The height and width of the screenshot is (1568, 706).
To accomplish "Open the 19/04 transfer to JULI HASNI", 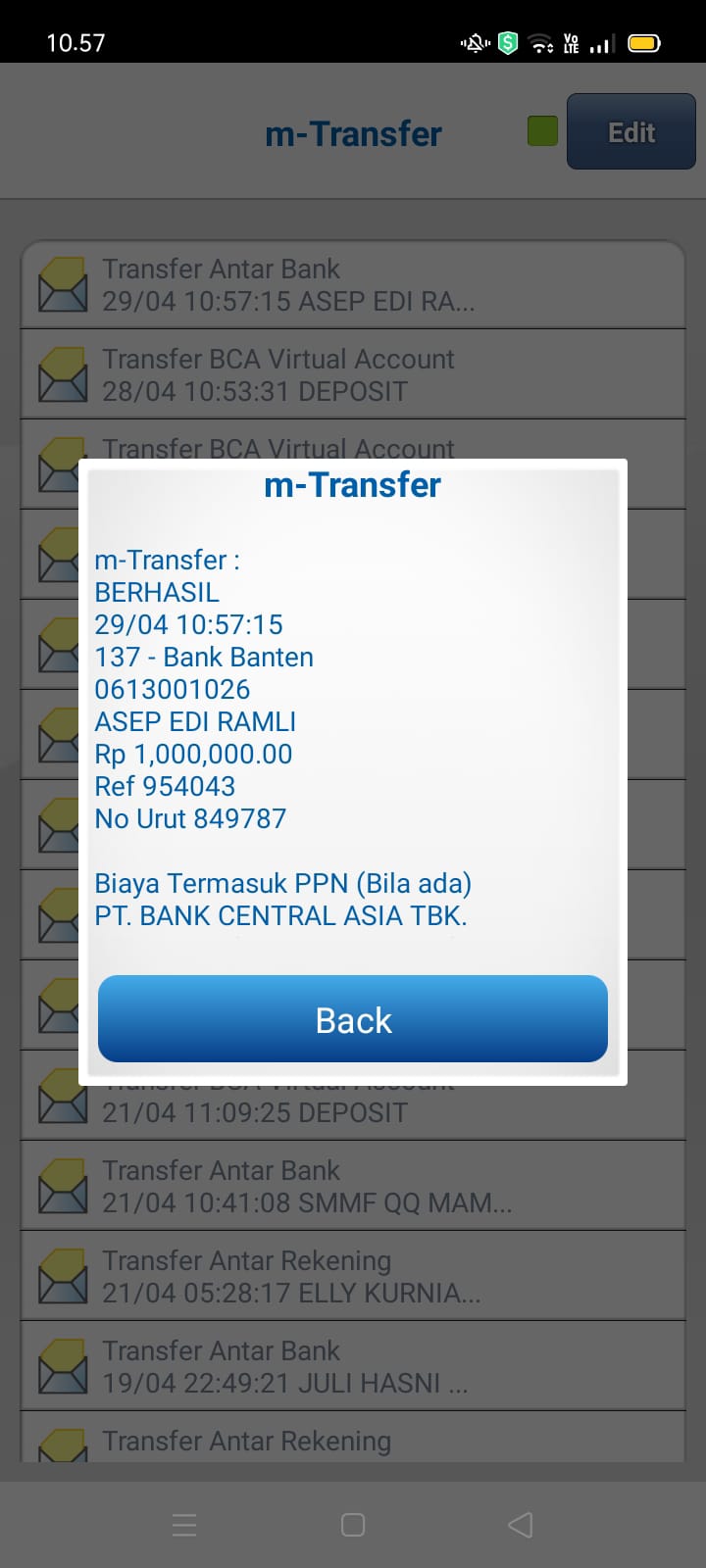I will click(353, 1366).
